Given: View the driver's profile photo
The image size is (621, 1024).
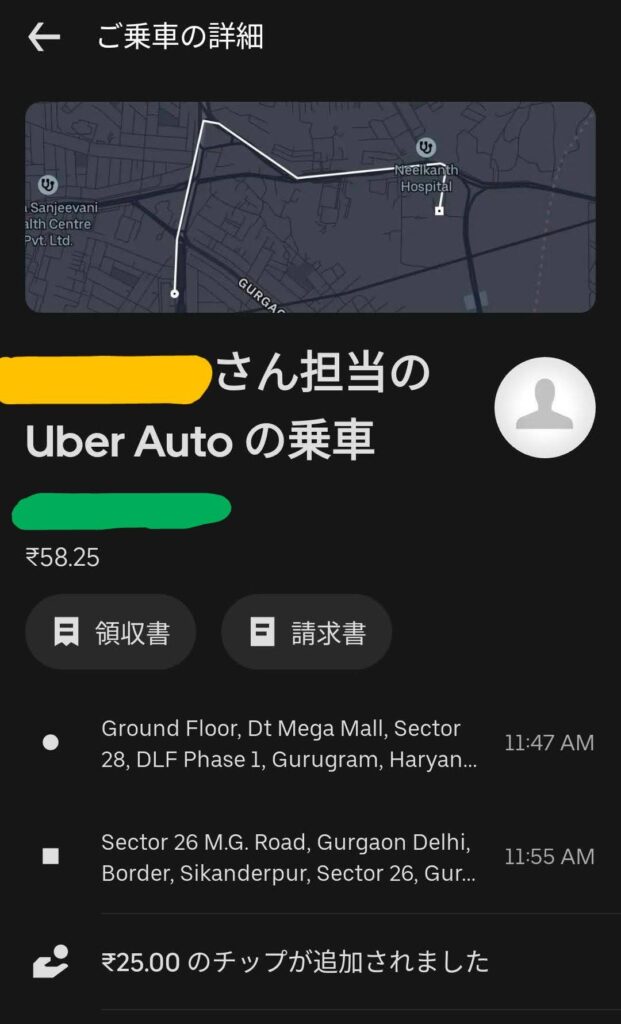Looking at the screenshot, I should click(545, 407).
